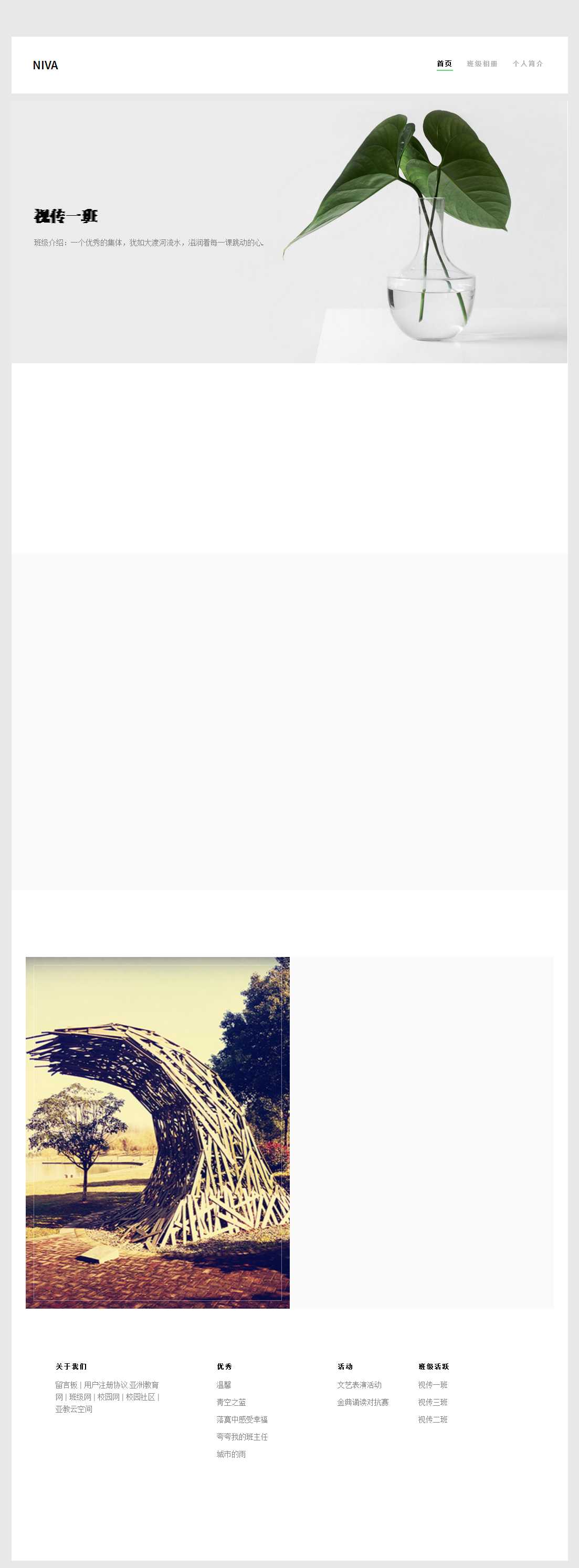
Task: Open class page 视传三班
Action: click(432, 1402)
